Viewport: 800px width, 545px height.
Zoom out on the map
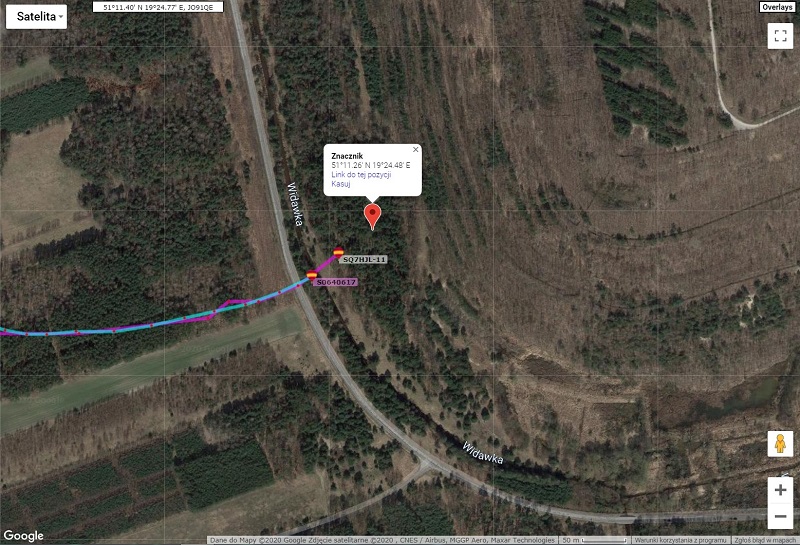pos(781,517)
